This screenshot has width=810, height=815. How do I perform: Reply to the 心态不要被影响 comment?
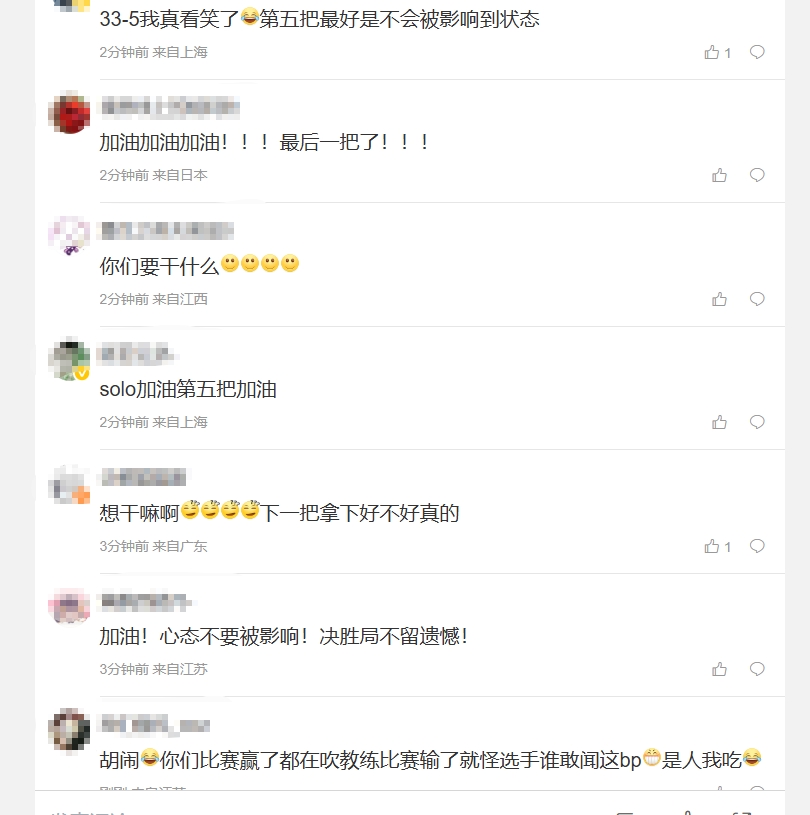pos(757,669)
